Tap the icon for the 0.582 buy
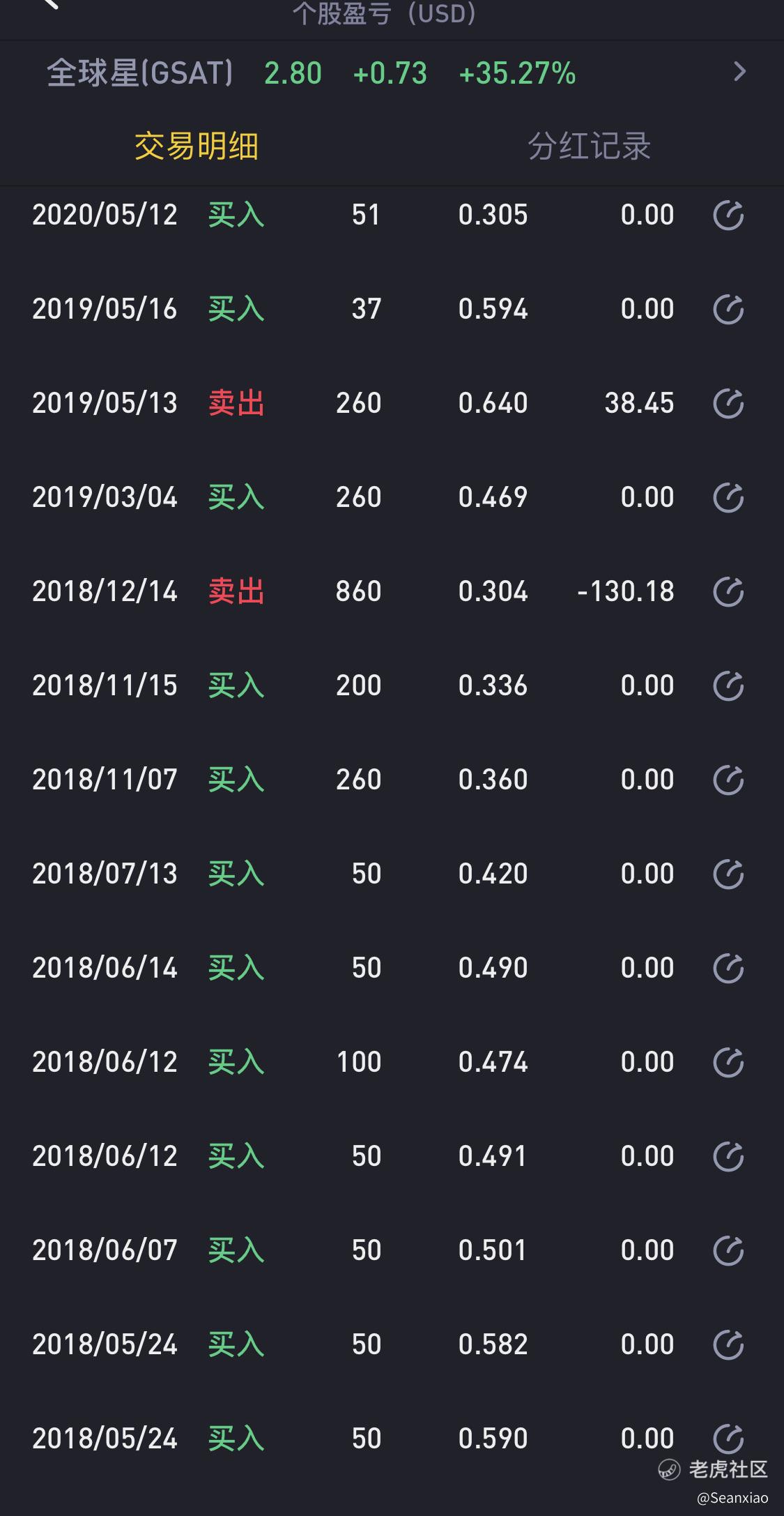Viewport: 784px width, 1516px height. pyautogui.click(x=728, y=1344)
